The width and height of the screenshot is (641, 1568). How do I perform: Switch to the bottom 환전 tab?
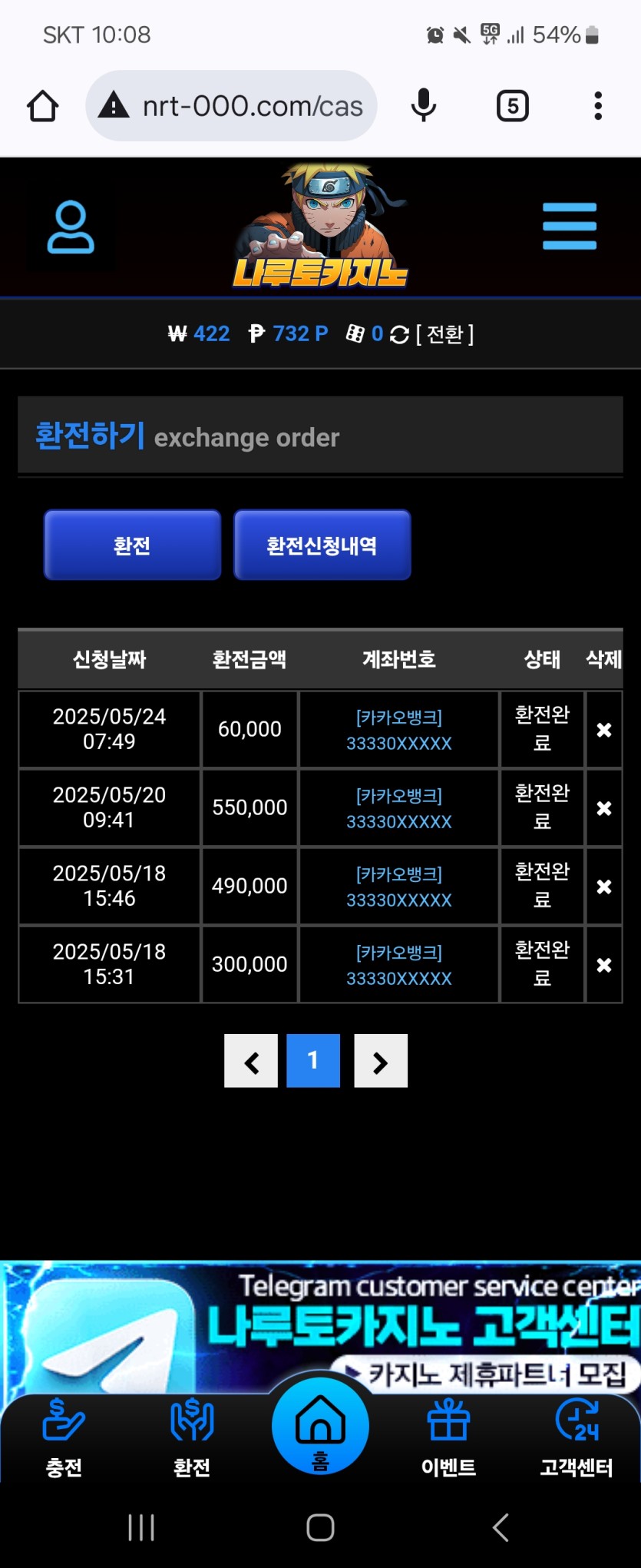pyautogui.click(x=192, y=1439)
